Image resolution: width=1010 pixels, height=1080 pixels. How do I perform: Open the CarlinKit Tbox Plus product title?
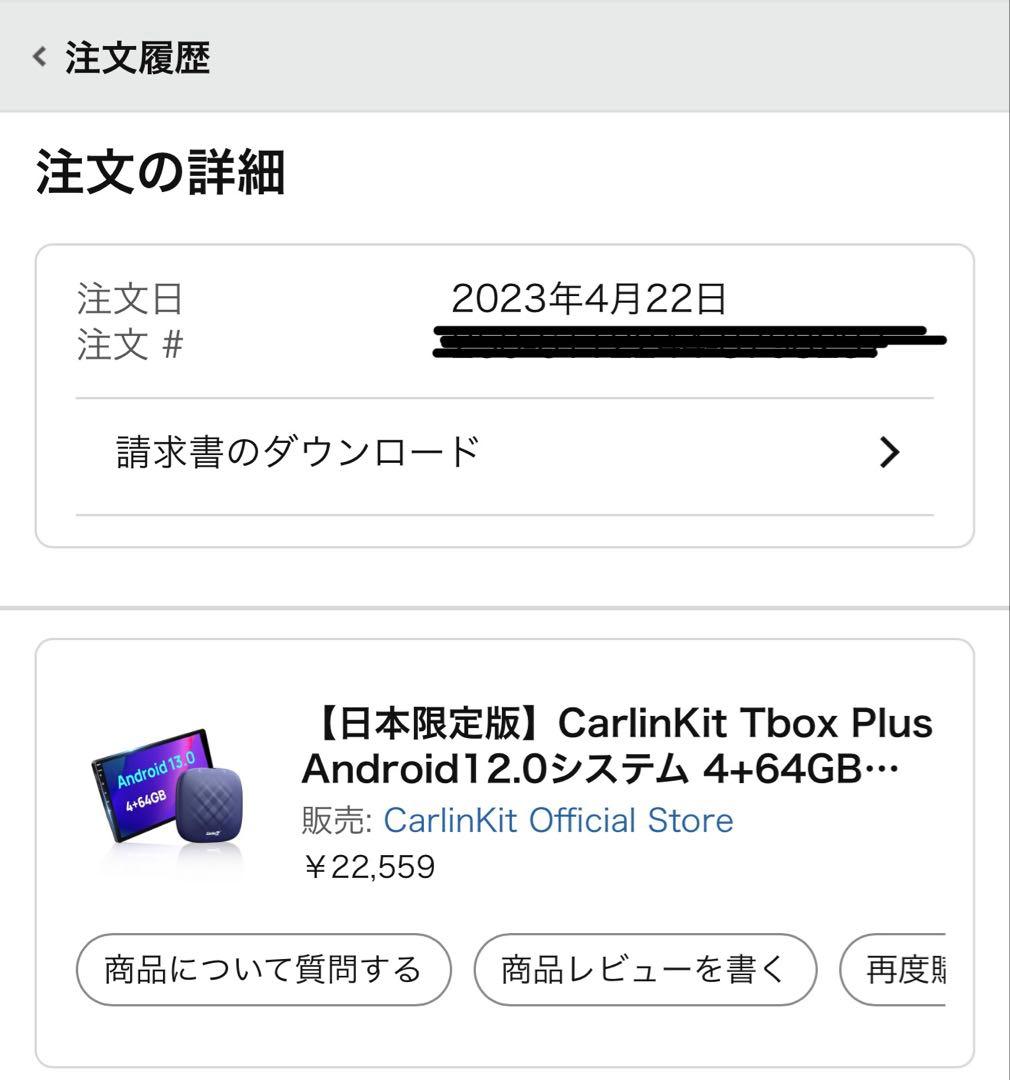click(x=615, y=746)
